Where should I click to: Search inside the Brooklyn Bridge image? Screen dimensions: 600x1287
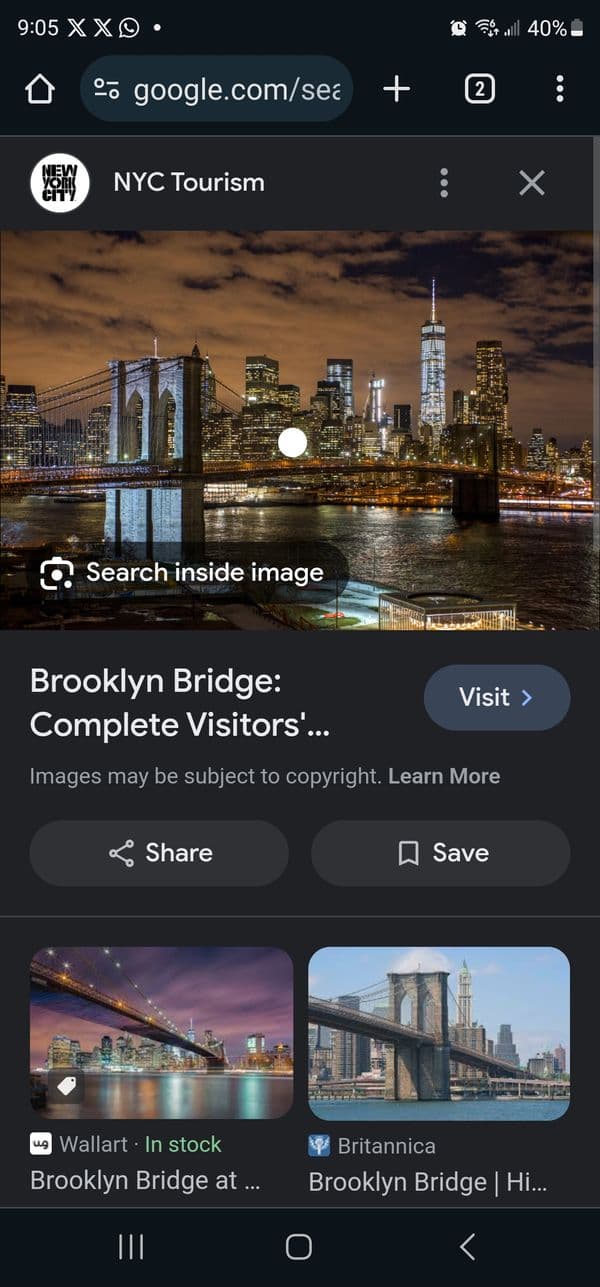183,573
